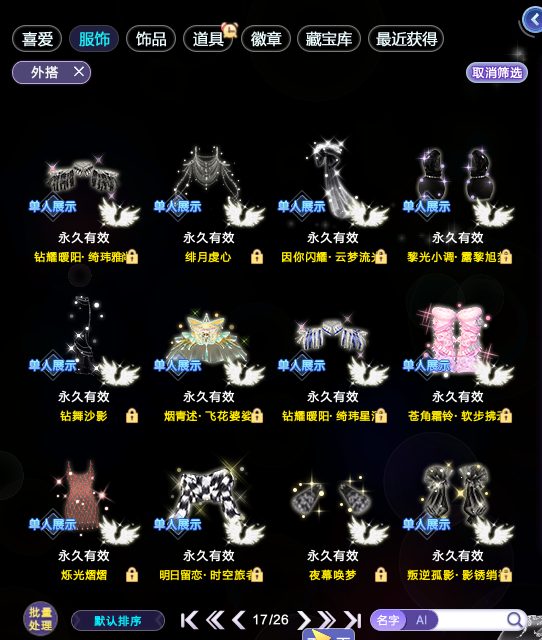Switch to the 喜爱 tab
The width and height of the screenshot is (542, 640).
tap(37, 39)
